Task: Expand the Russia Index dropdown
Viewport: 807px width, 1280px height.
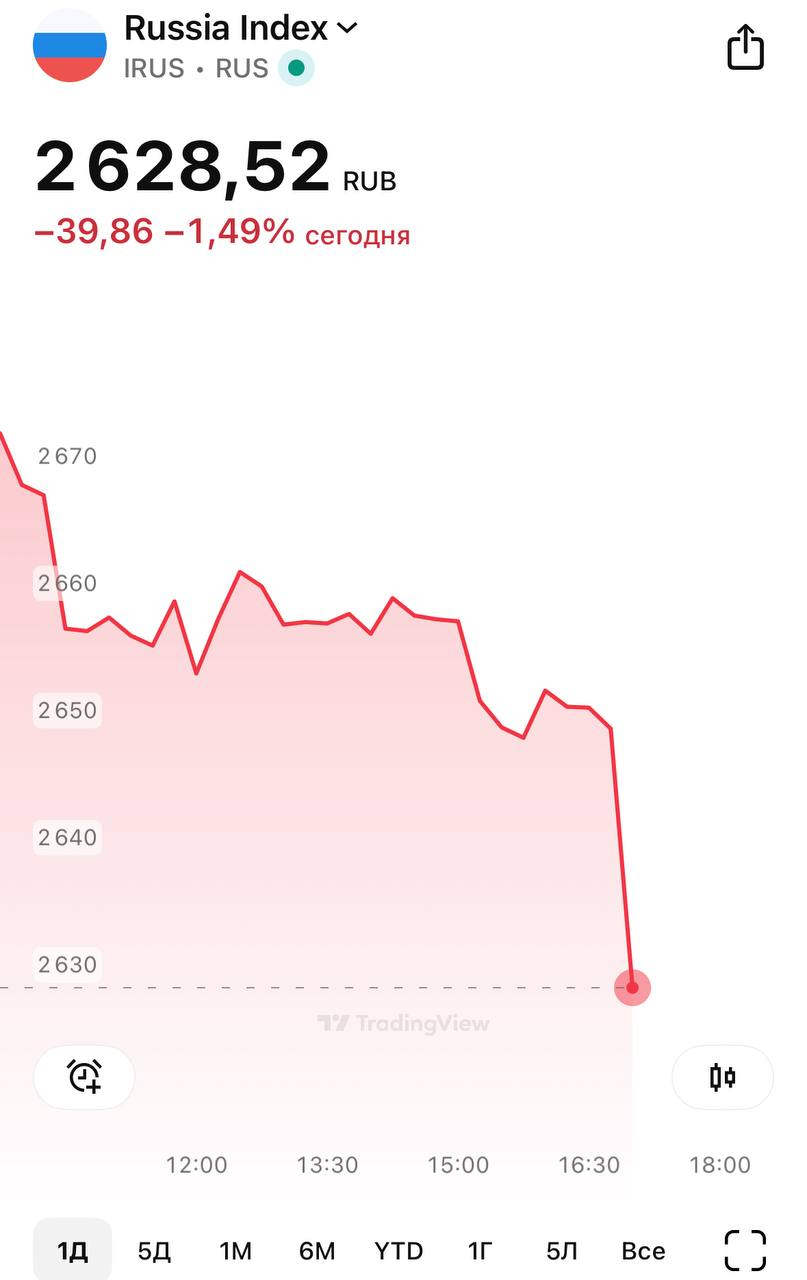Action: point(347,29)
